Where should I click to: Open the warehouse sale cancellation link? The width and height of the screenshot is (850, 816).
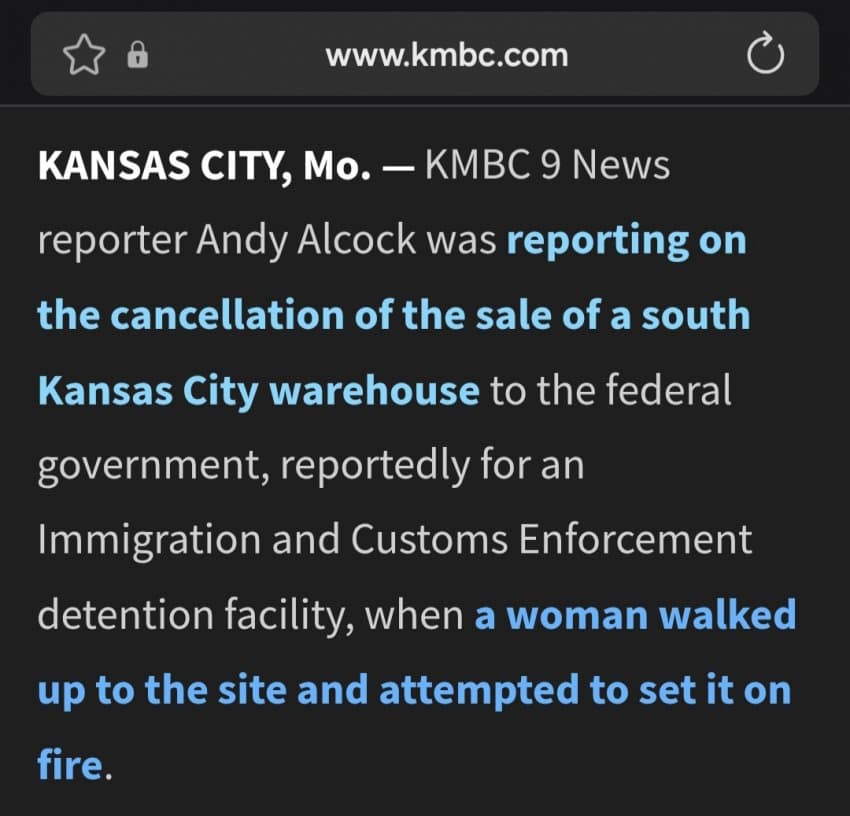(392, 316)
